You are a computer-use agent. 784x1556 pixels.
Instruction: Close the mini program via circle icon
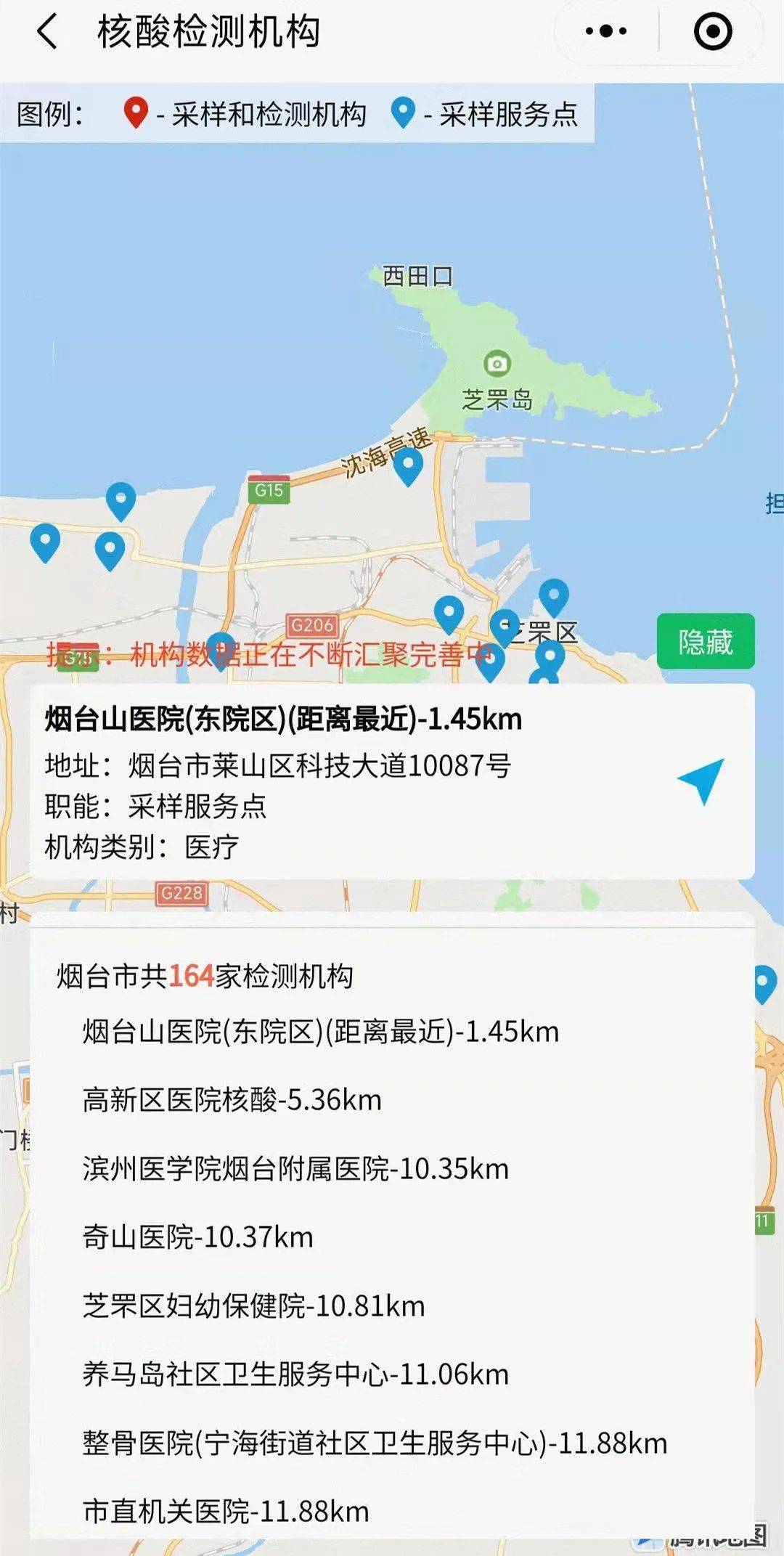pos(712,31)
